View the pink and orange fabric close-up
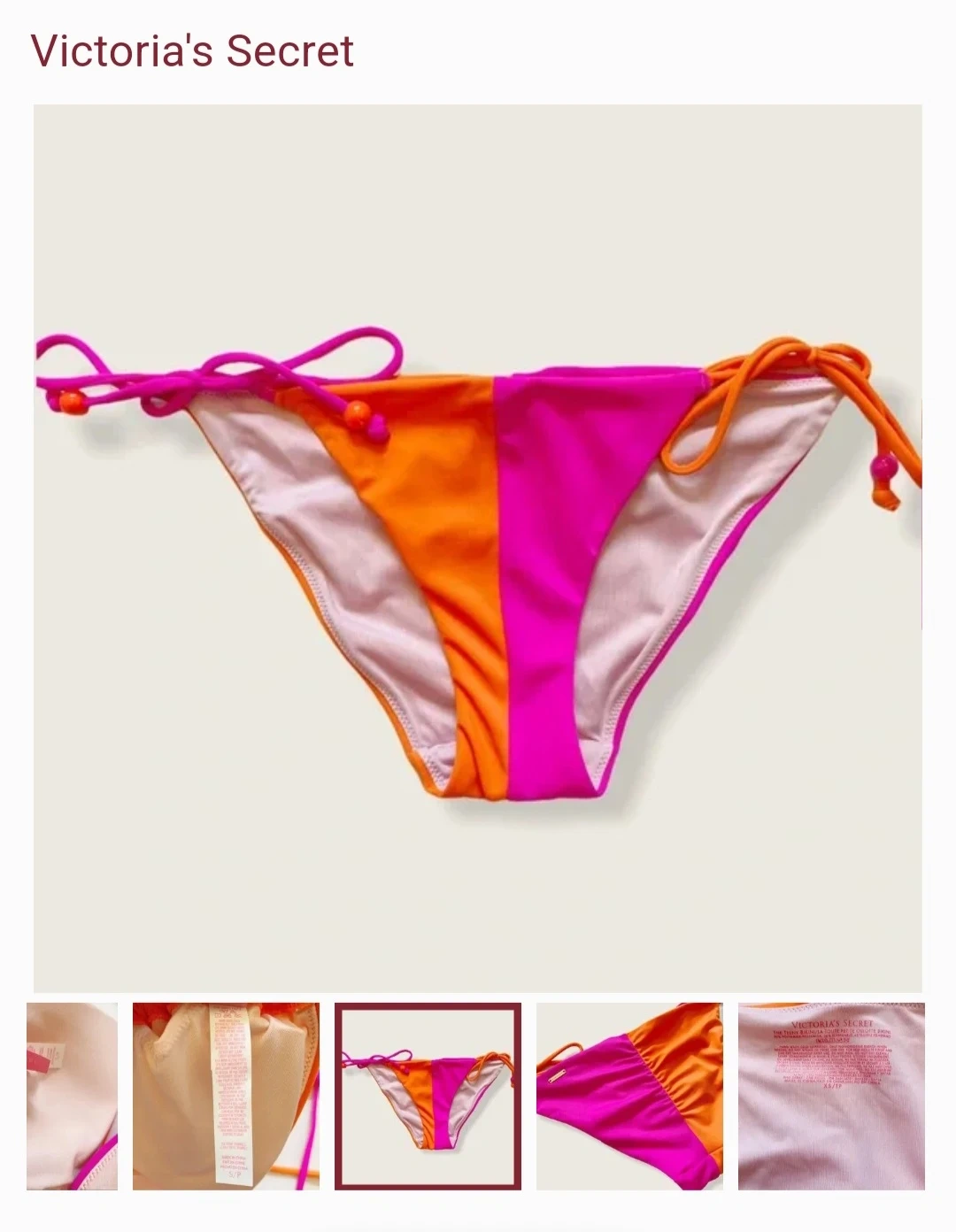Screen dimensions: 956x1232 [x=629, y=1097]
